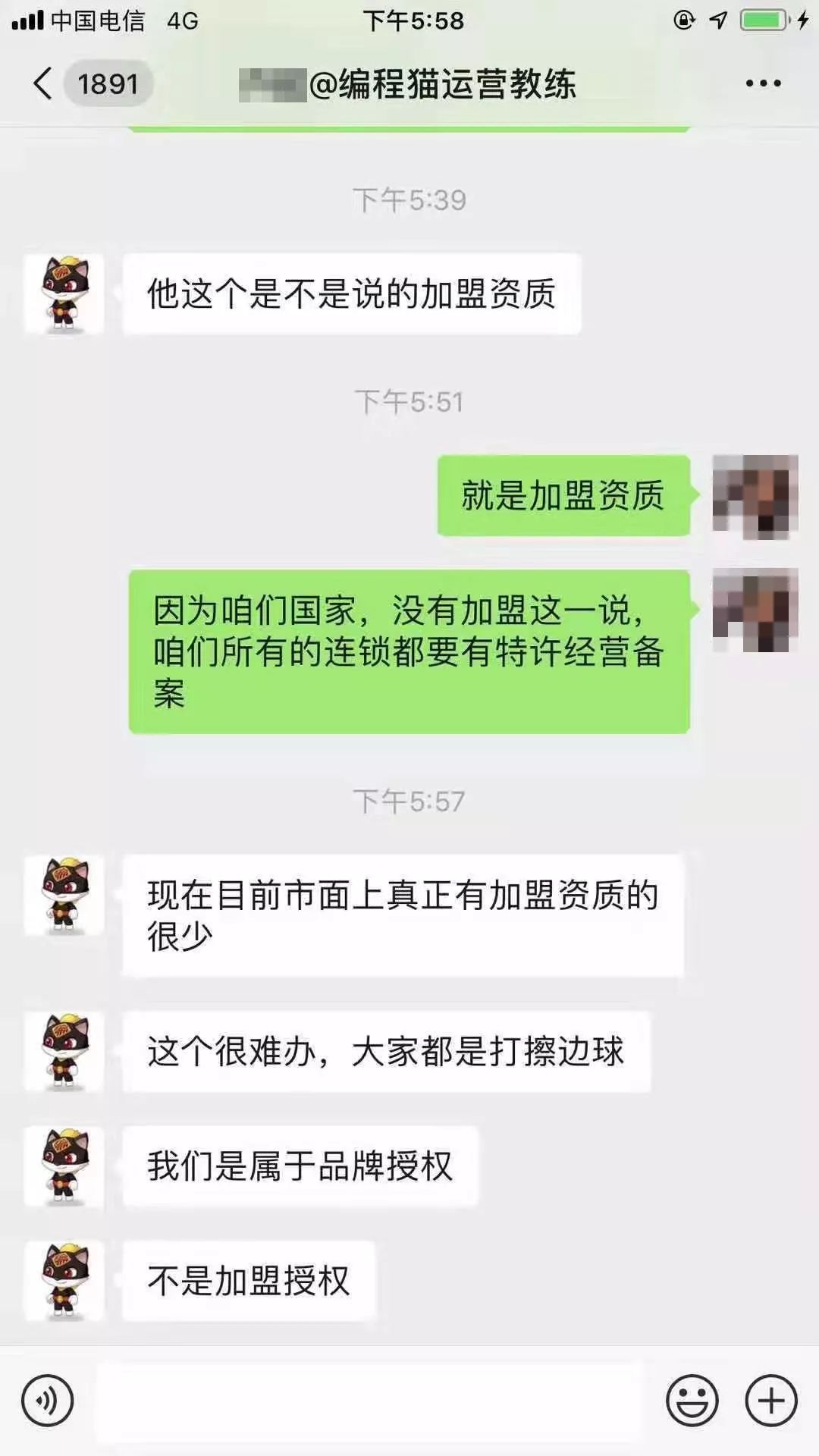Switch to voice message input
This screenshot has width=819, height=1456.
pos(48,1401)
